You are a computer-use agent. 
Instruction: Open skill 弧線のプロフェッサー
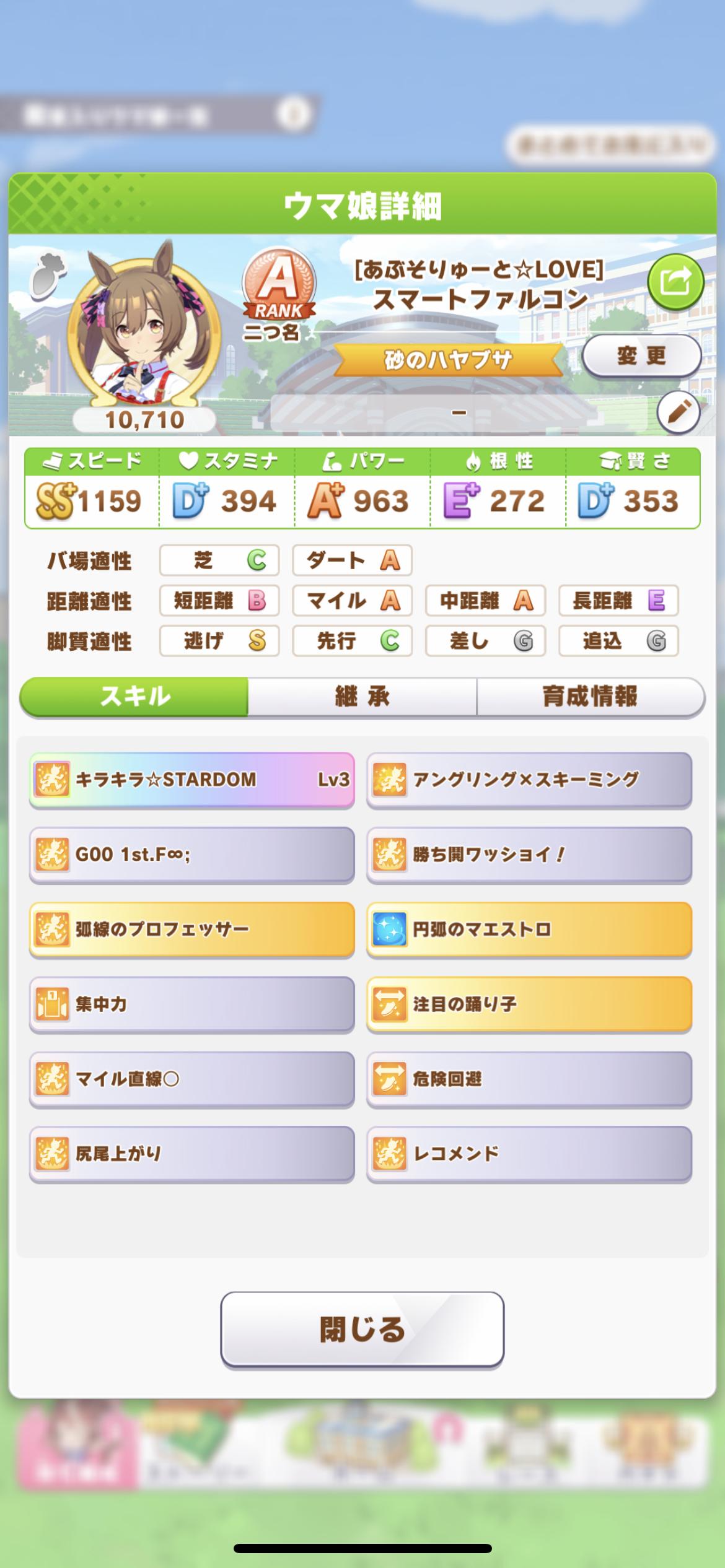point(192,930)
